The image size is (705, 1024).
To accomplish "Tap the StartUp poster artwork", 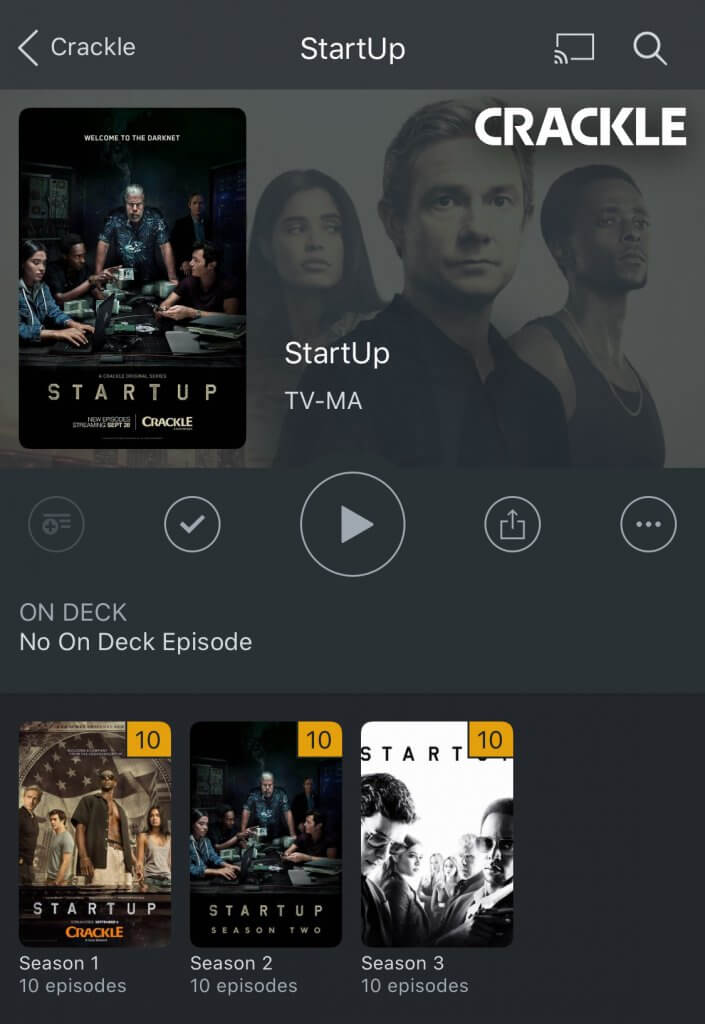I will pos(132,278).
